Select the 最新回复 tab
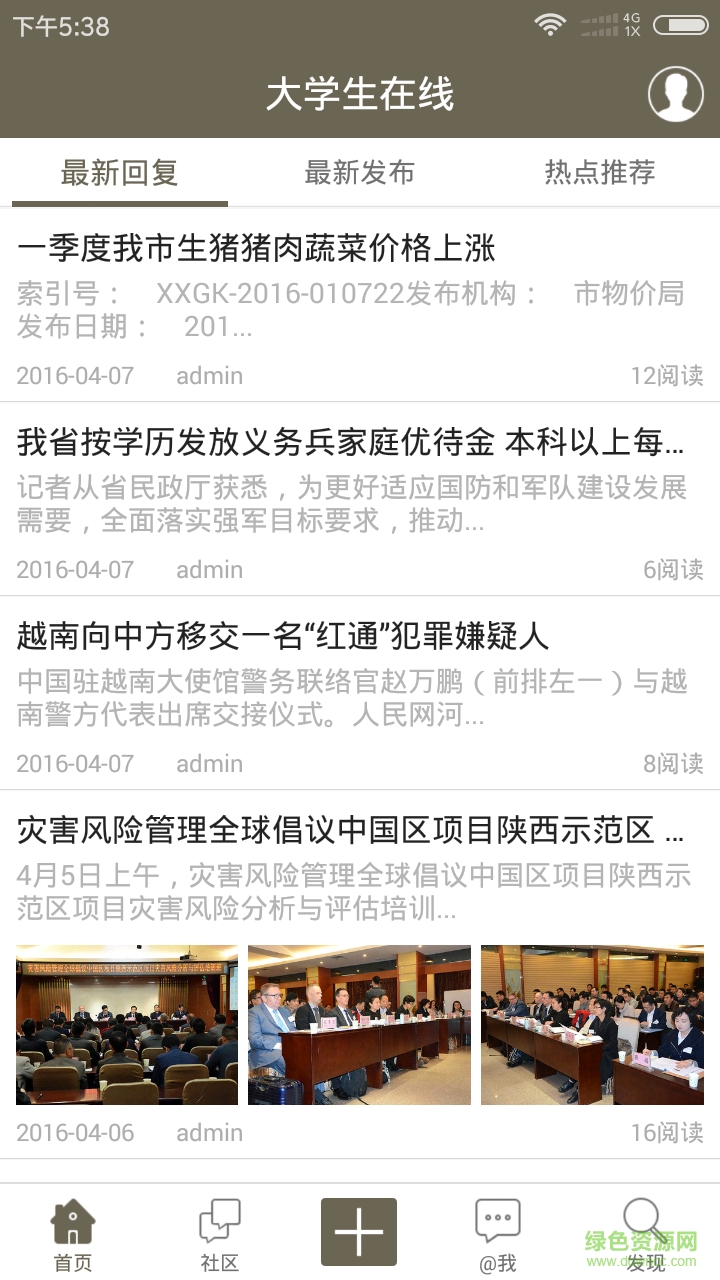This screenshot has height=1280, width=720. coord(119,172)
